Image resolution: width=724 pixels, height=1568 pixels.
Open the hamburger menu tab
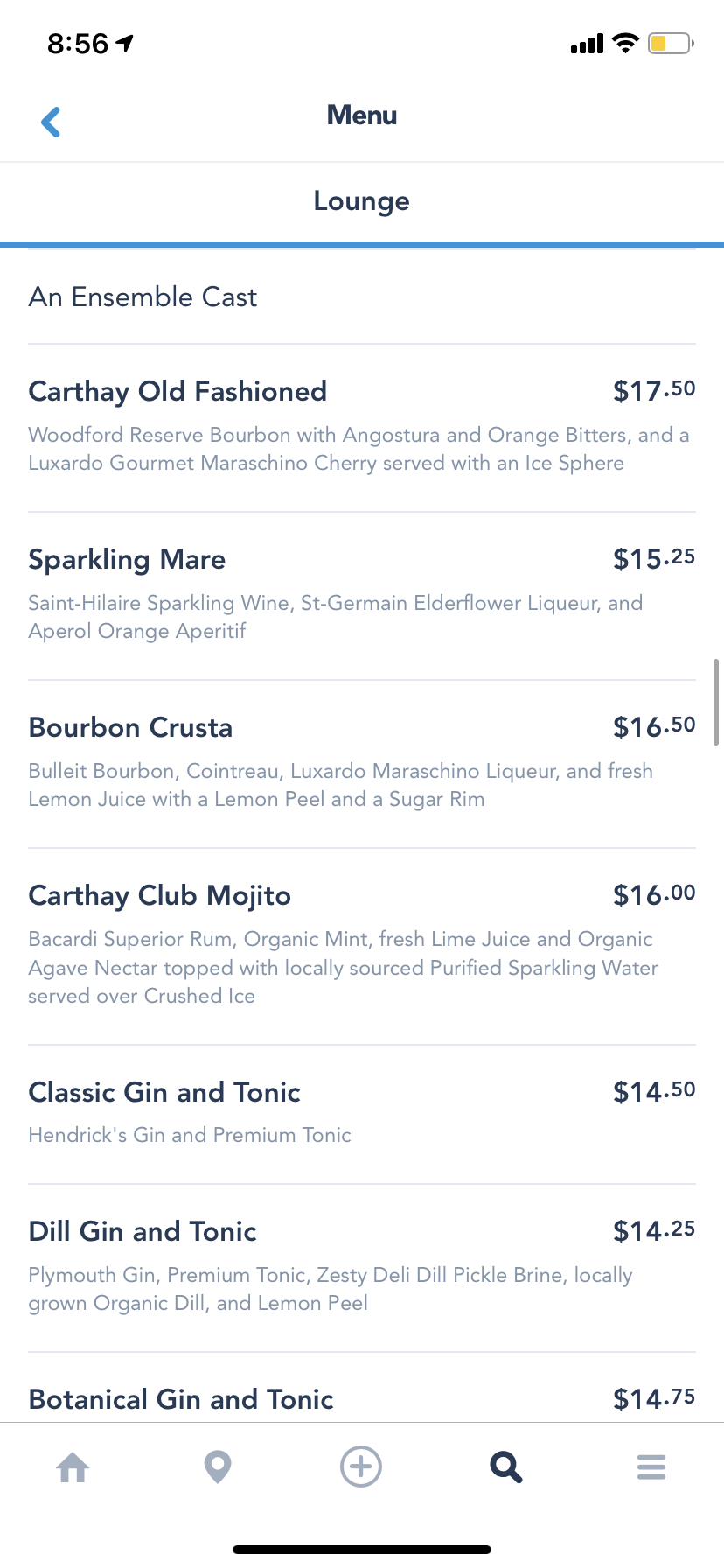tap(651, 1466)
